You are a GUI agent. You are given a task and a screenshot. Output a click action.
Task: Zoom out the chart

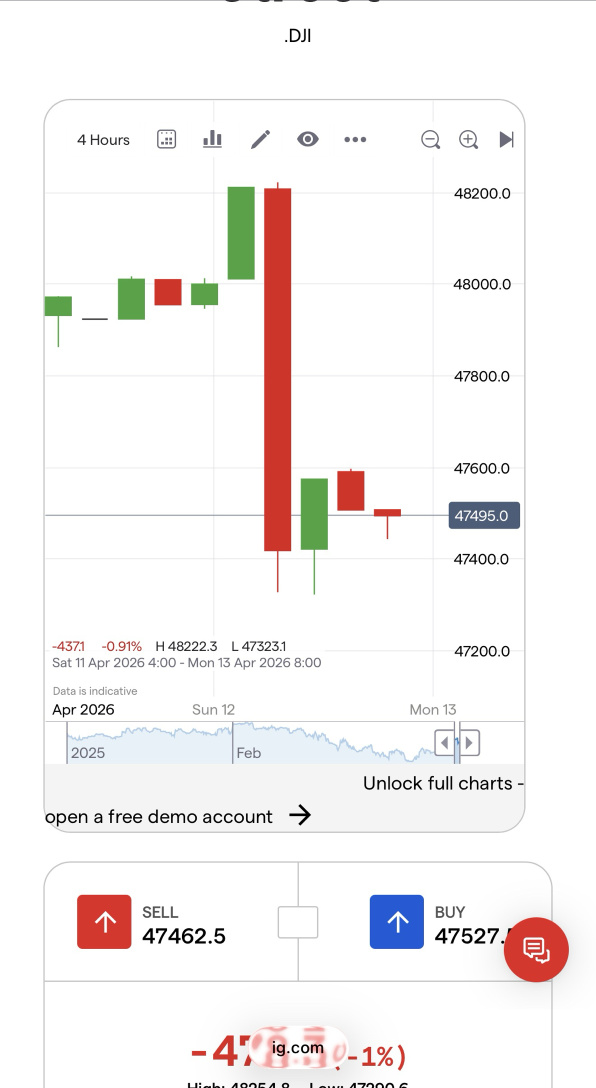click(x=431, y=139)
